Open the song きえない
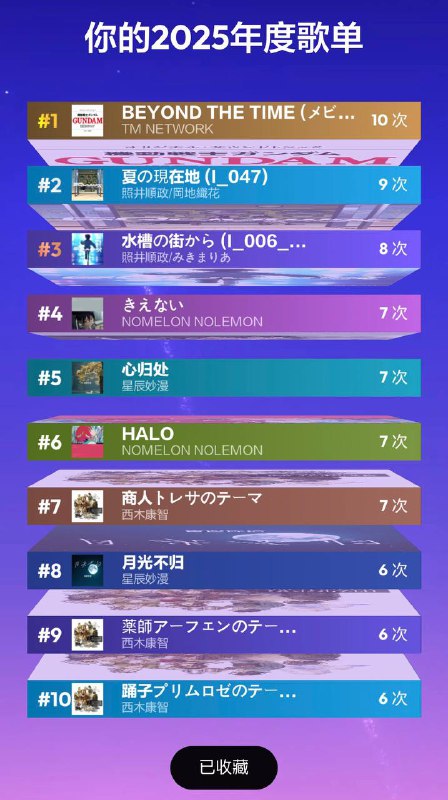The width and height of the screenshot is (448, 800). click(224, 313)
